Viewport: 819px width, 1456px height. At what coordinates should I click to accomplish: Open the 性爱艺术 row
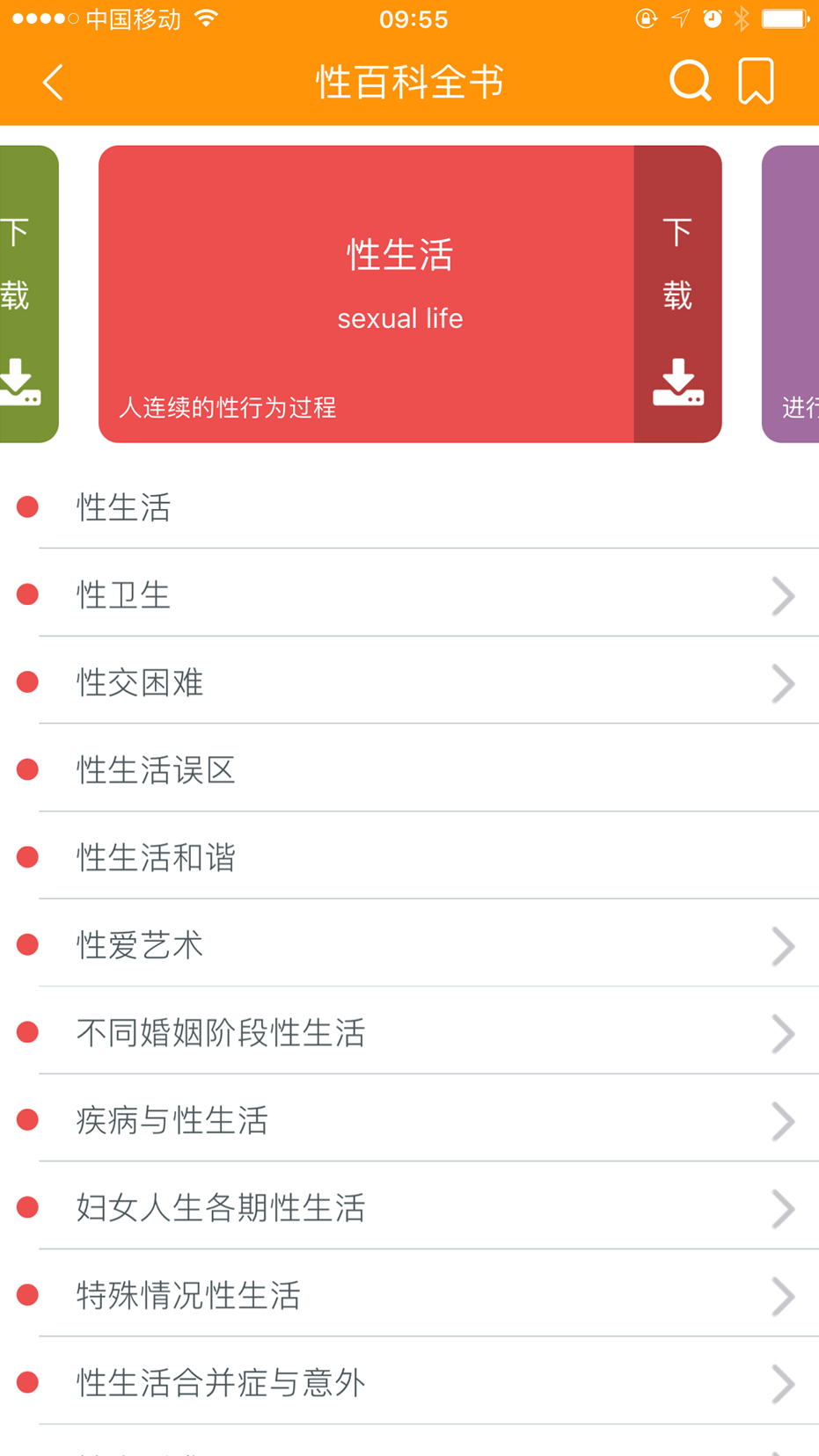pyautogui.click(x=409, y=945)
